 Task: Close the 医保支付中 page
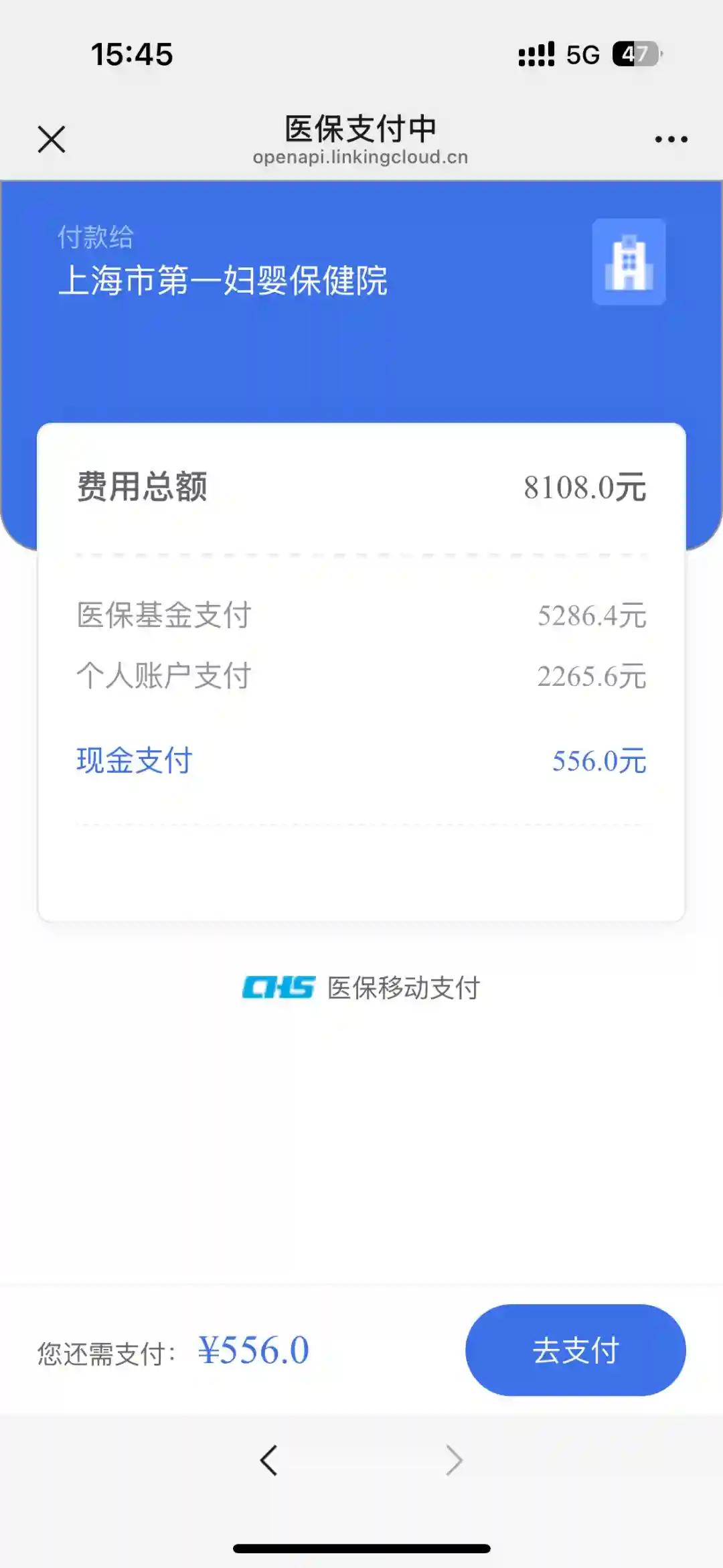pyautogui.click(x=52, y=139)
